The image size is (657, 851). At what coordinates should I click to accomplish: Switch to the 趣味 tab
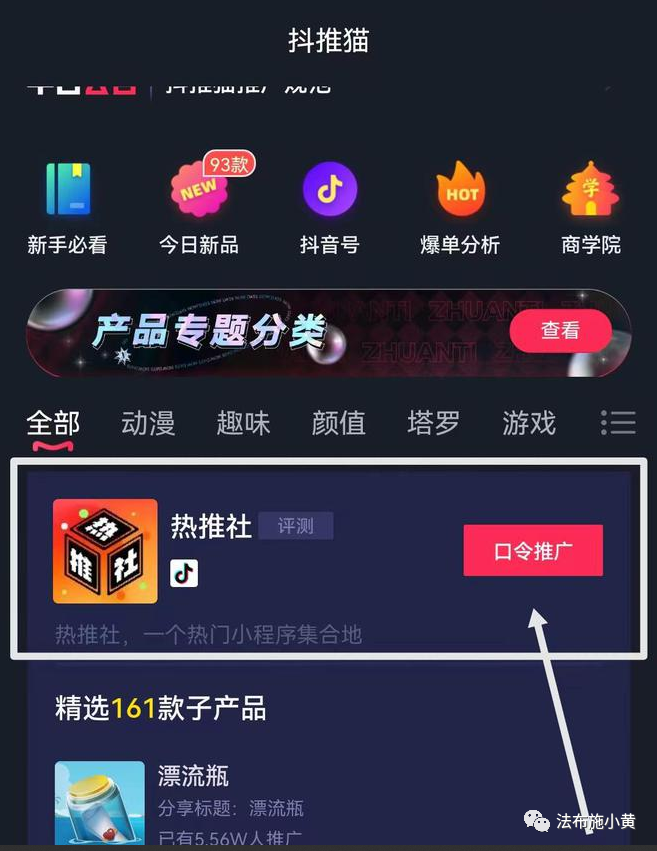pos(243,423)
